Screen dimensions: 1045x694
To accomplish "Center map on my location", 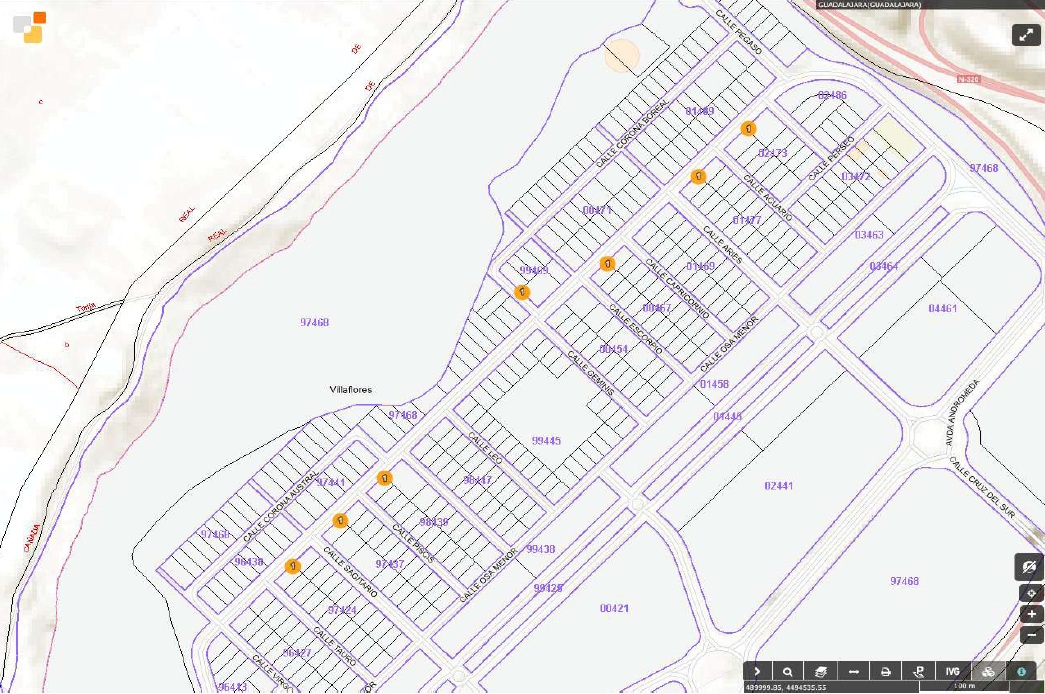I will [x=1031, y=593].
